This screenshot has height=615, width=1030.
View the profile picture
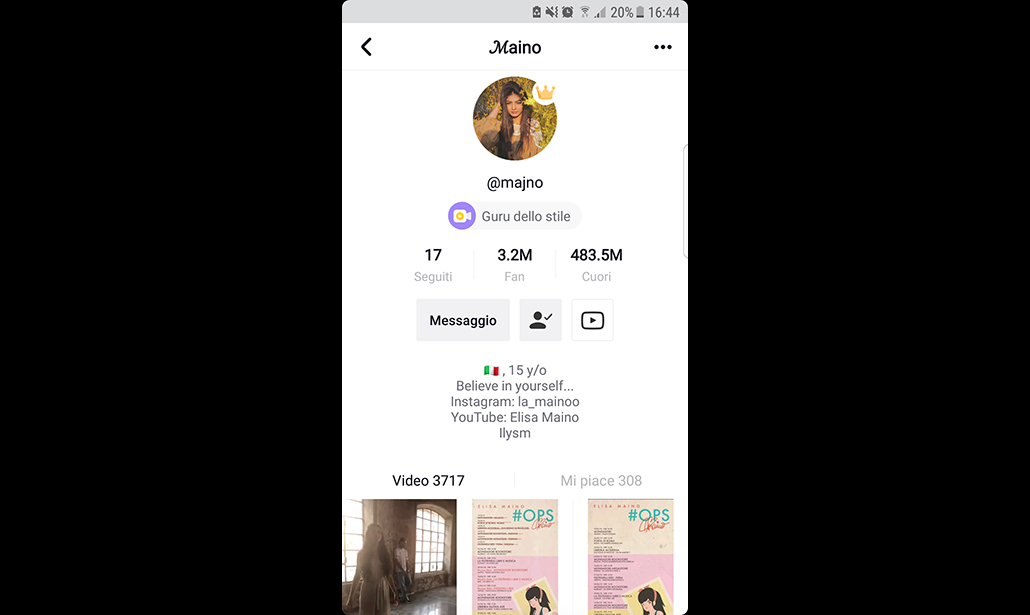[514, 119]
